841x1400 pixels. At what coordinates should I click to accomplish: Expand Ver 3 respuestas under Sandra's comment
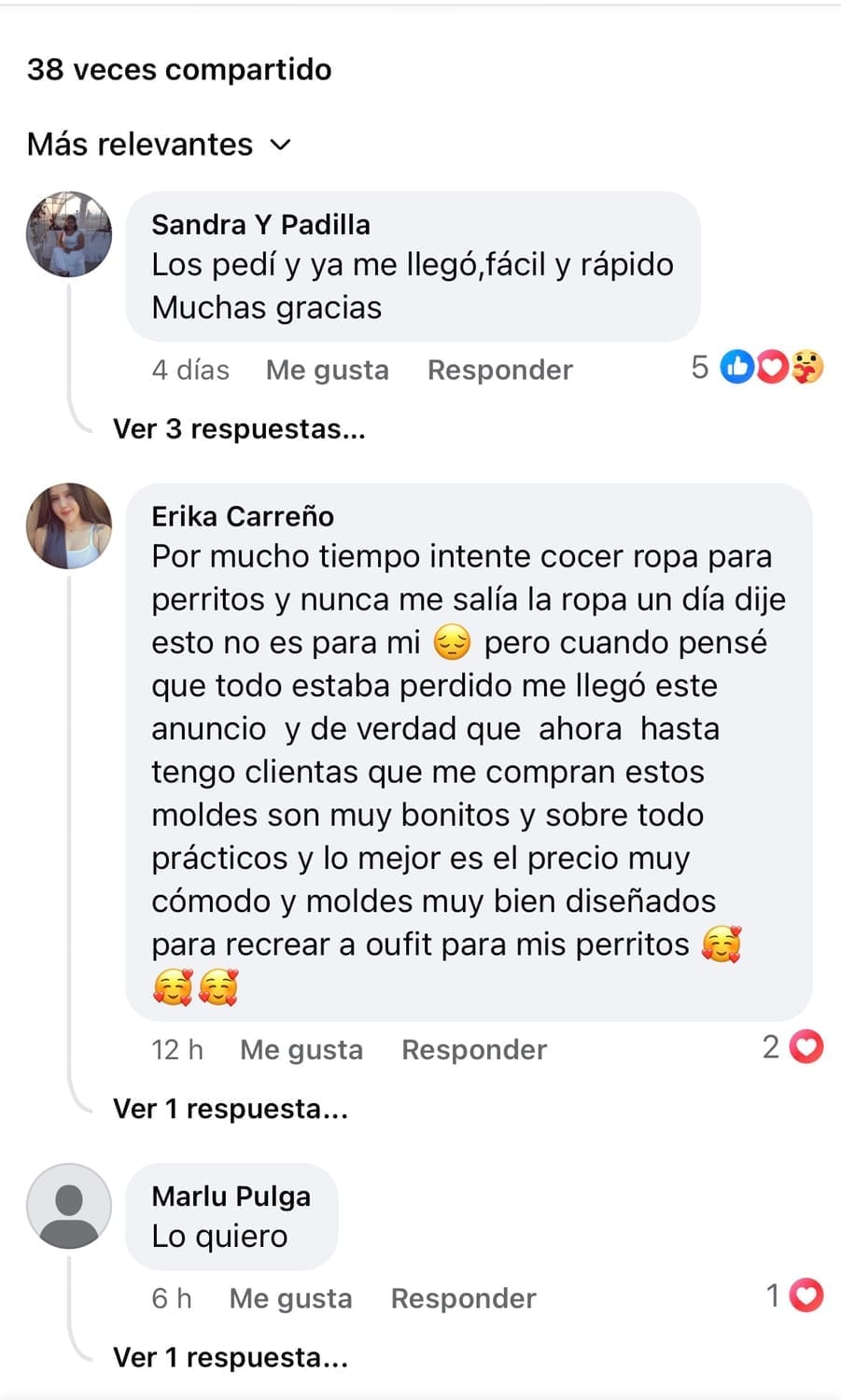[x=239, y=429]
